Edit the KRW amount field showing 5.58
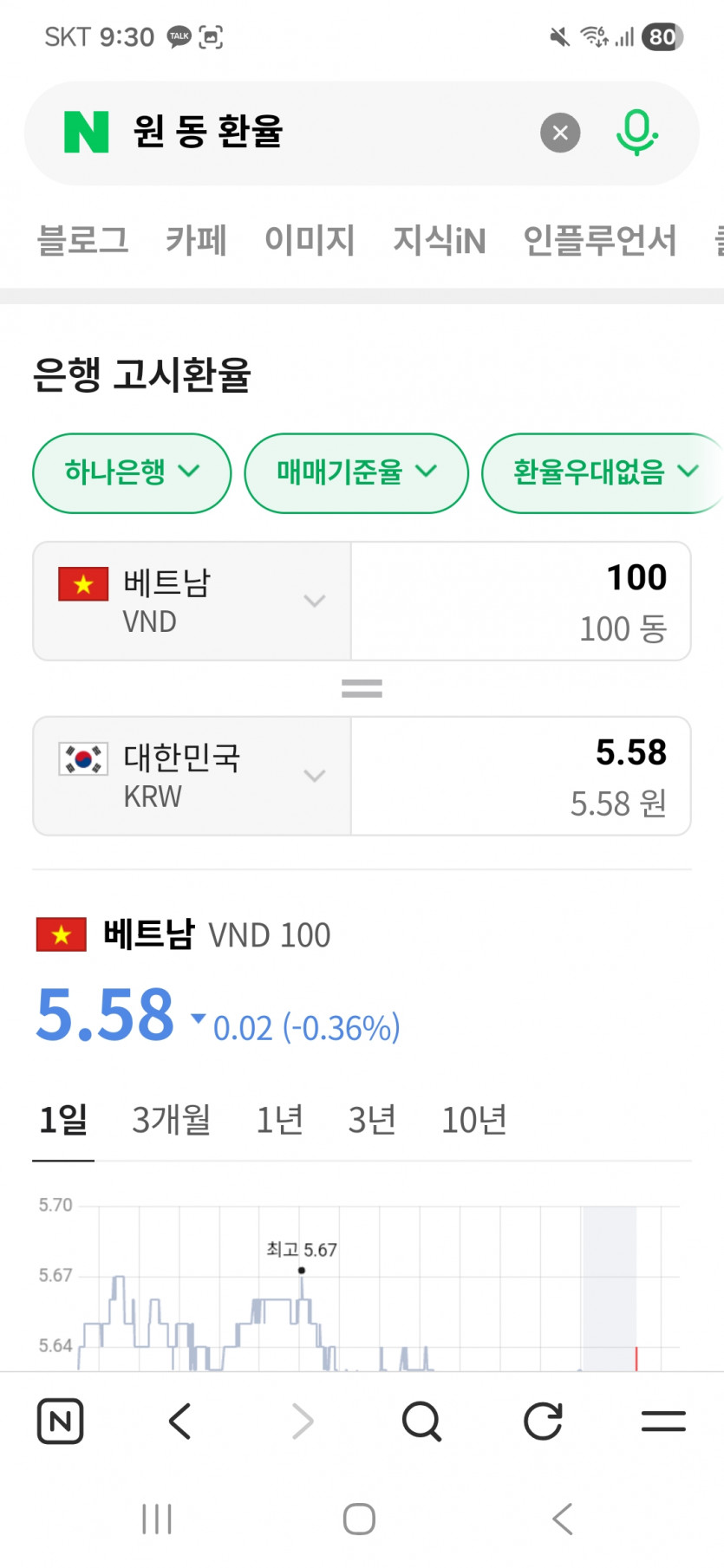724x1568 pixels. click(x=520, y=776)
